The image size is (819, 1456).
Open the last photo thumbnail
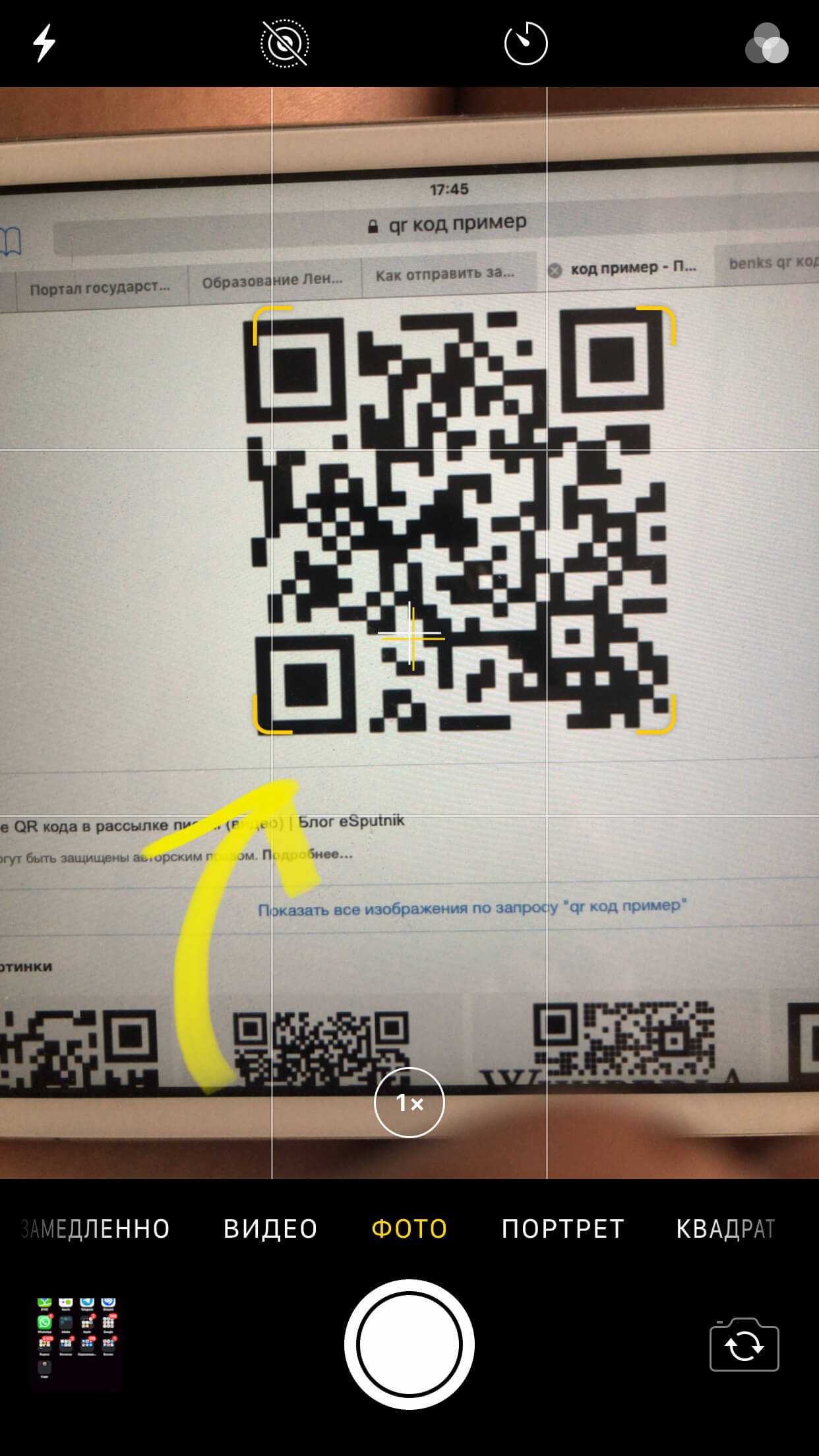click(76, 1343)
